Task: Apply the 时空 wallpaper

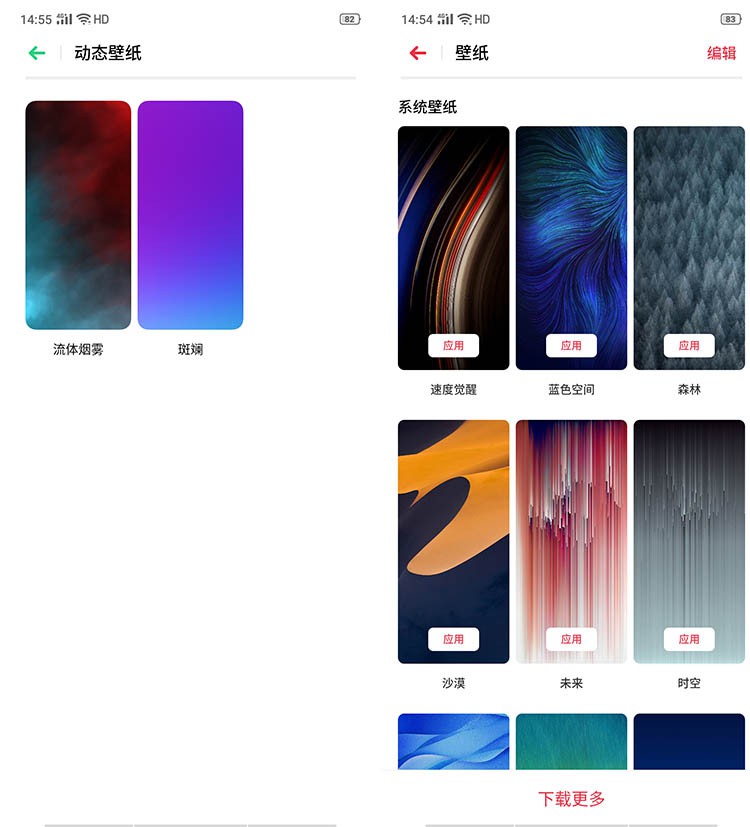Action: coord(689,639)
